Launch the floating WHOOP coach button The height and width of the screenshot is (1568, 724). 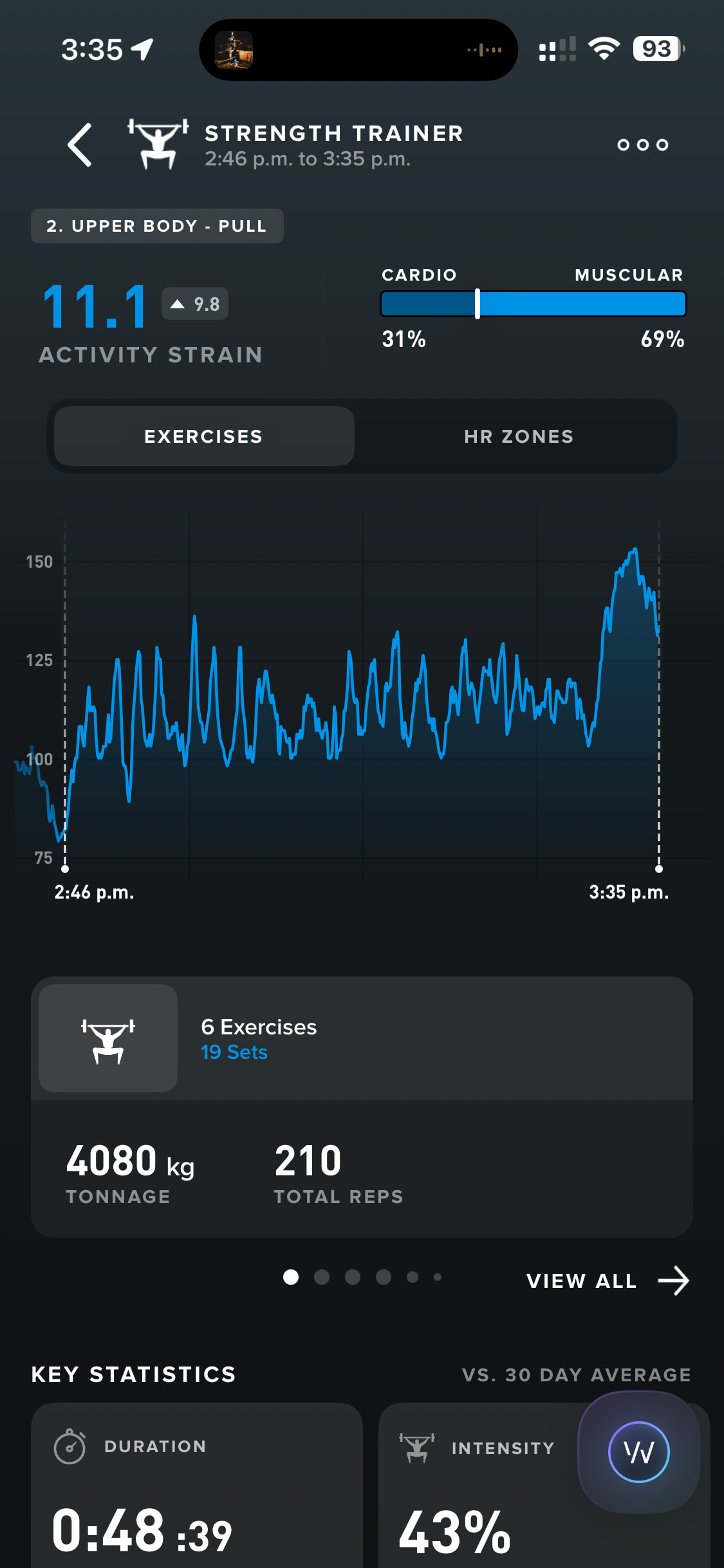pos(638,1452)
